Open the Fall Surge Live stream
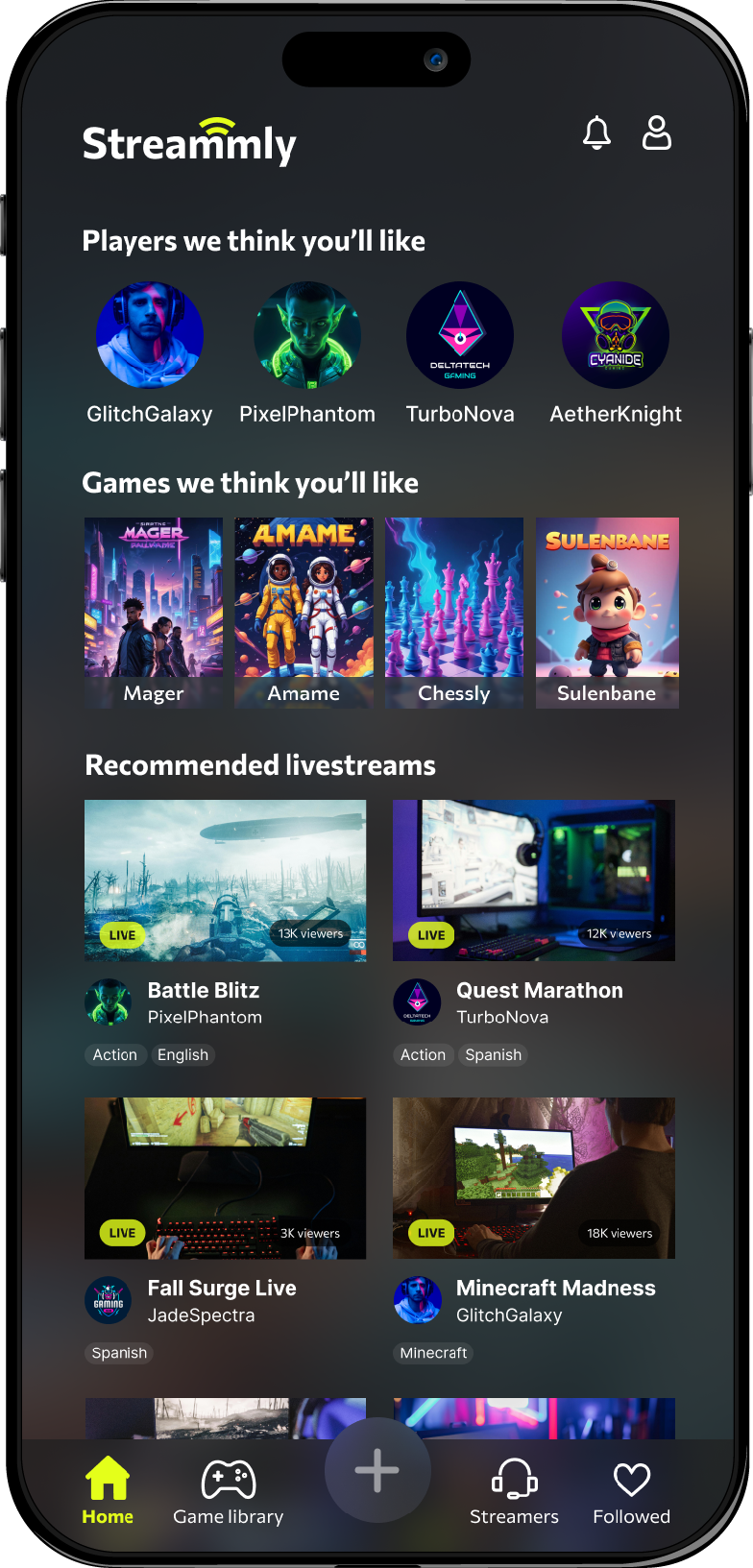The width and height of the screenshot is (753, 1568). [x=226, y=1177]
